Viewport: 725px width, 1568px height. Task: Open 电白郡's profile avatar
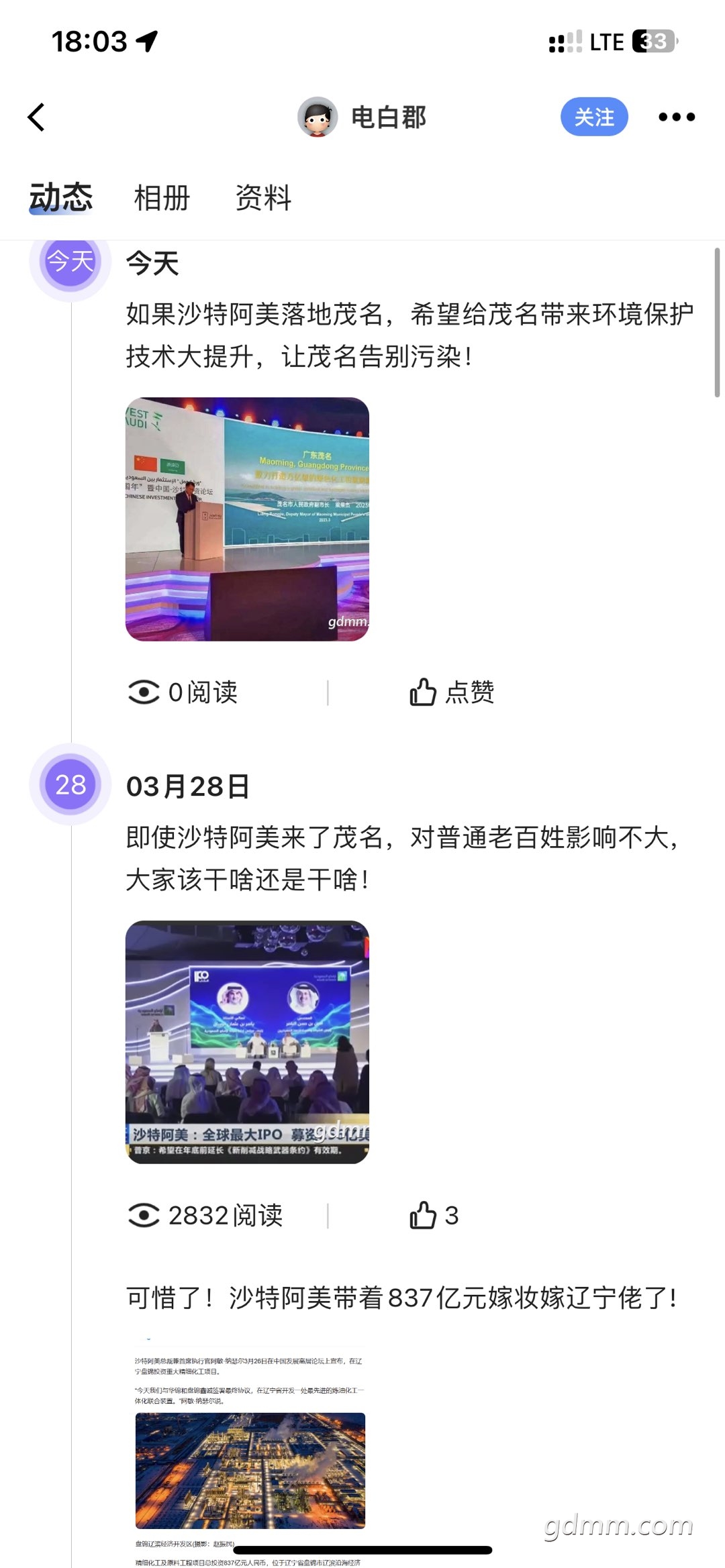(317, 117)
